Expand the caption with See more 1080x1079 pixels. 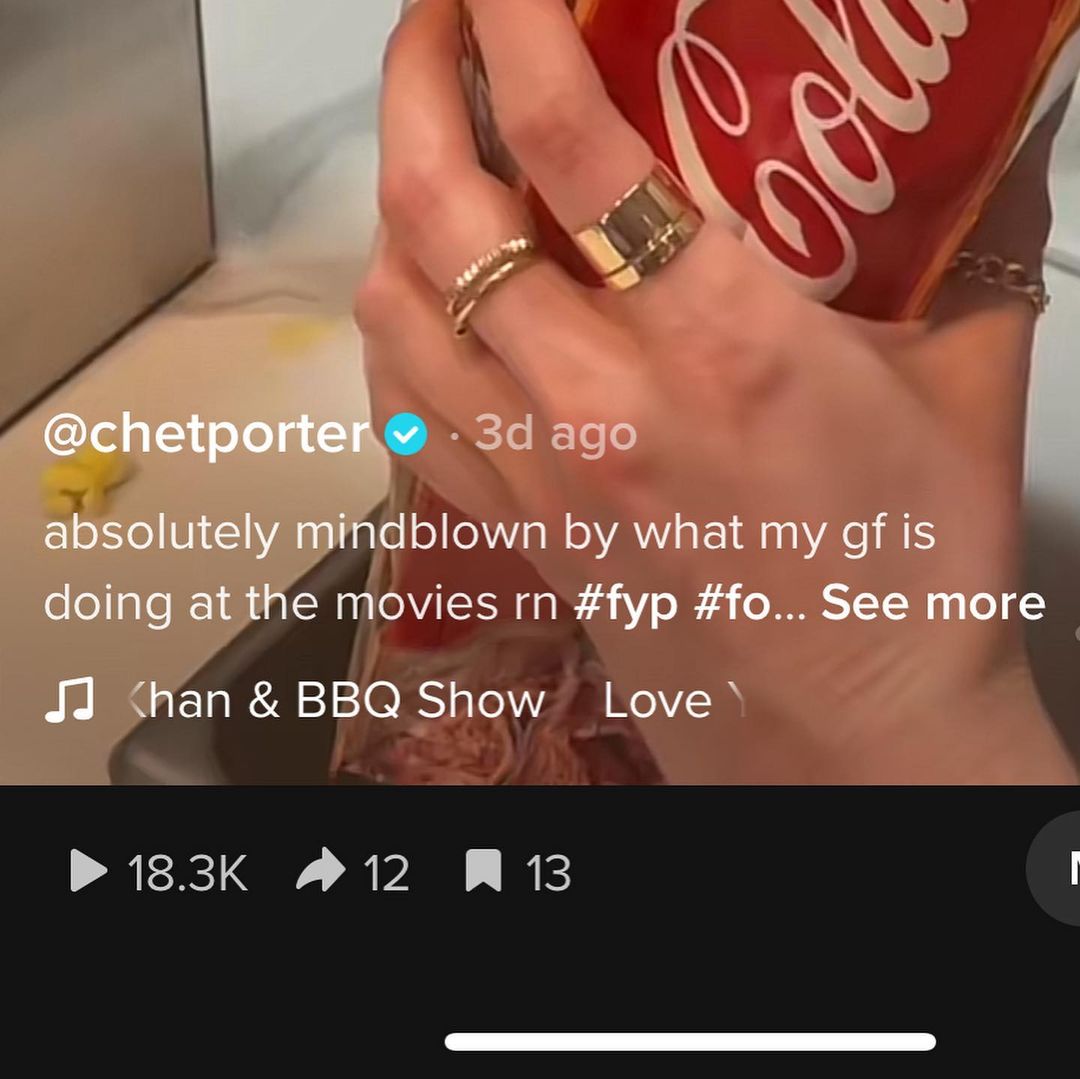coord(933,603)
